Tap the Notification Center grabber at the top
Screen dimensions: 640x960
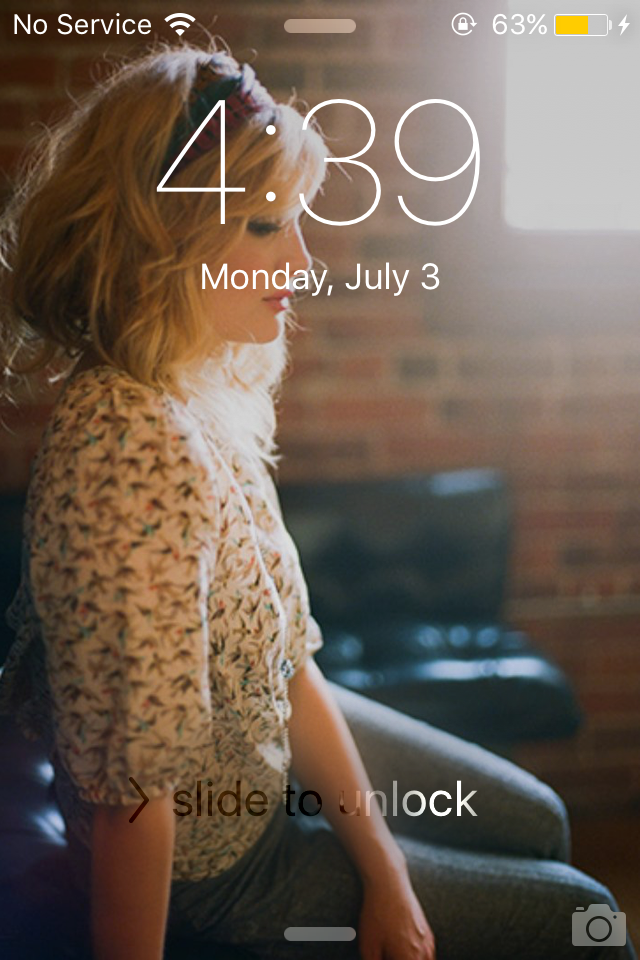pyautogui.click(x=320, y=26)
